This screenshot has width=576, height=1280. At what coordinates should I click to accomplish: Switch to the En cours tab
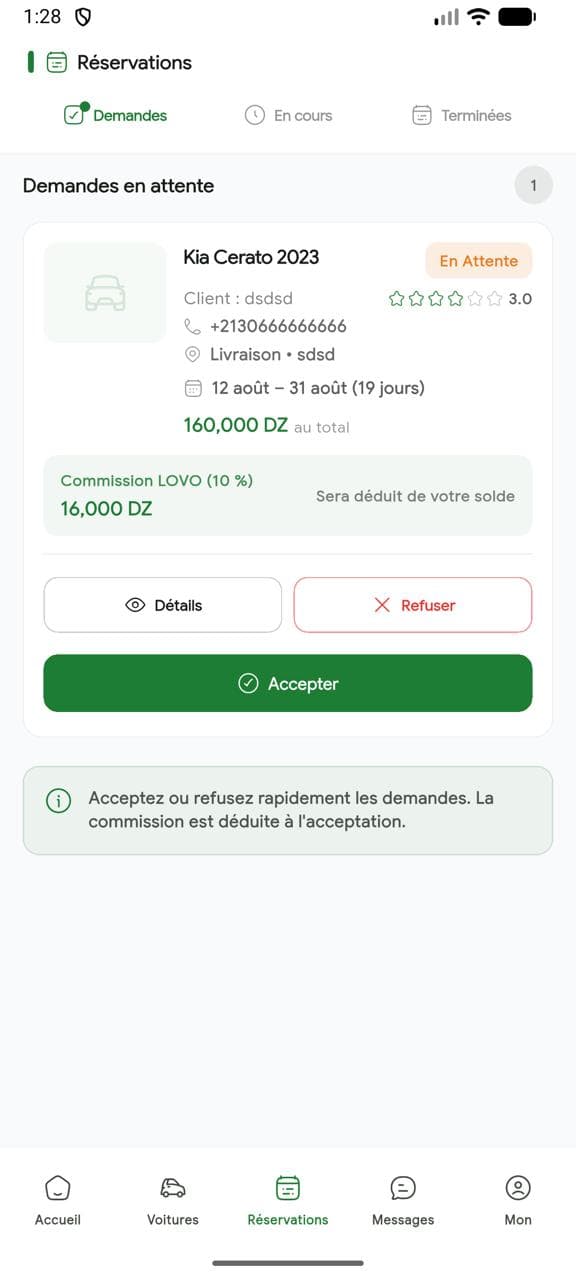[288, 115]
